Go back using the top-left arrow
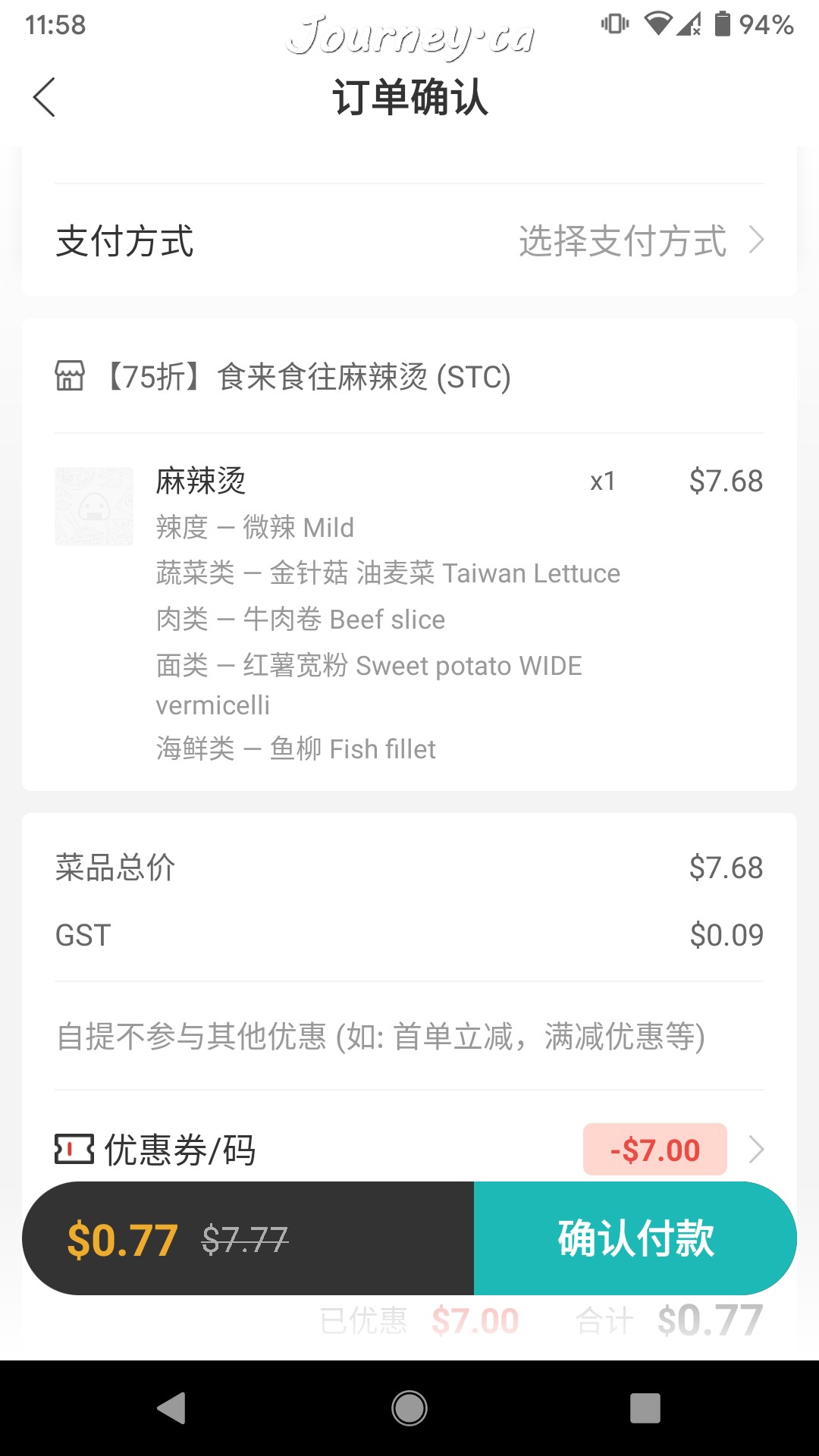 [45, 97]
